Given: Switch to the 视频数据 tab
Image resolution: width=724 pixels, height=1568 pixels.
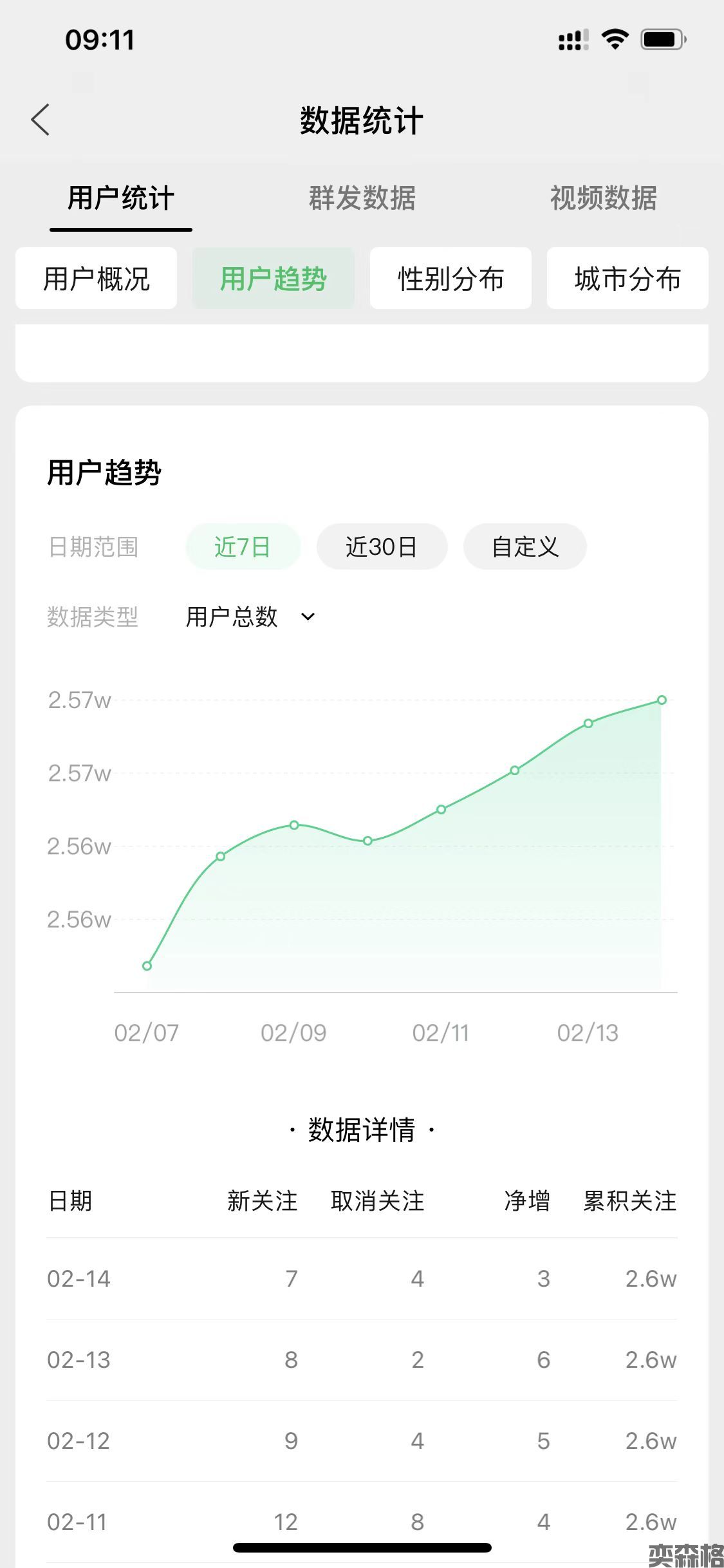Looking at the screenshot, I should click(x=603, y=198).
